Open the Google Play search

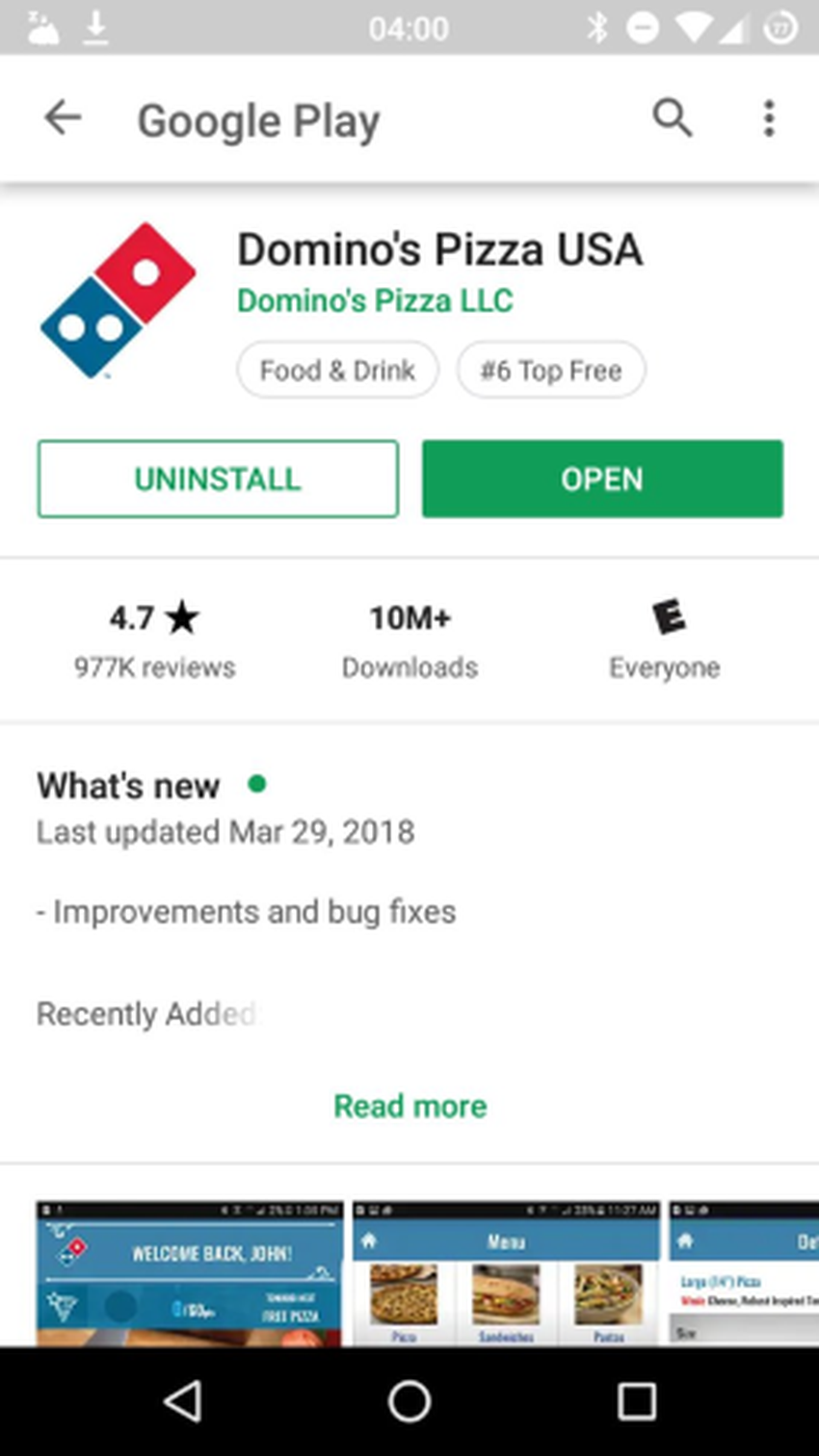672,118
